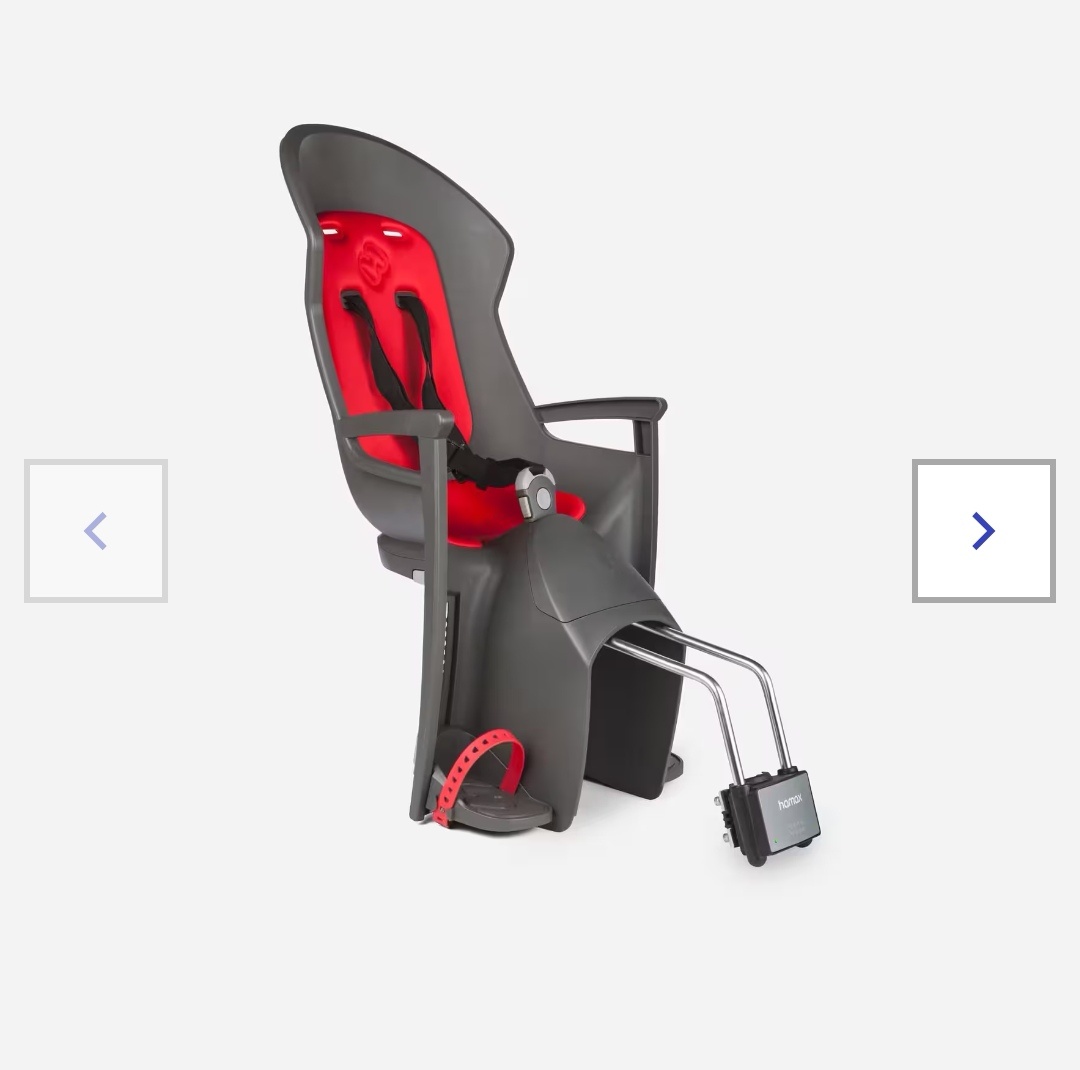Go to the next product image
This screenshot has width=1080, height=1070.
[x=983, y=531]
